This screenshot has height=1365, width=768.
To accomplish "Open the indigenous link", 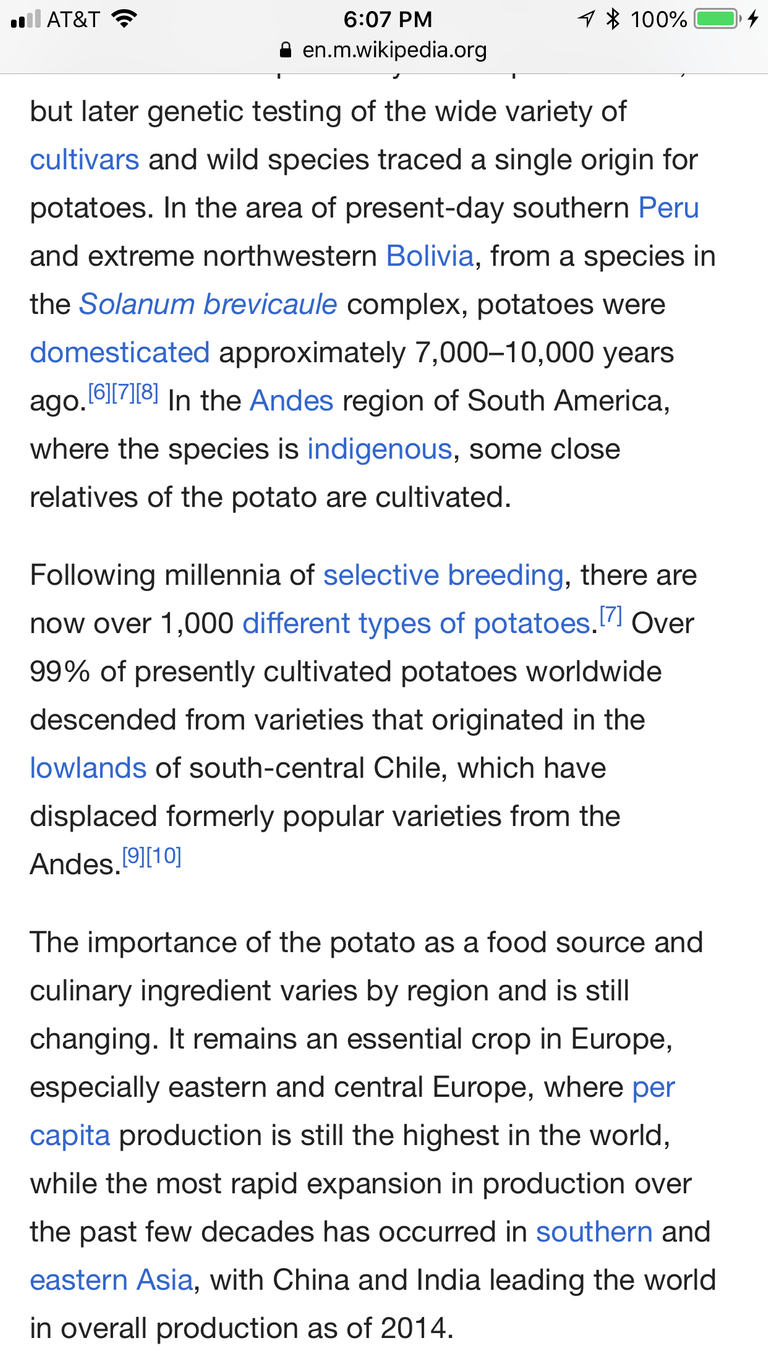I will pos(380,448).
